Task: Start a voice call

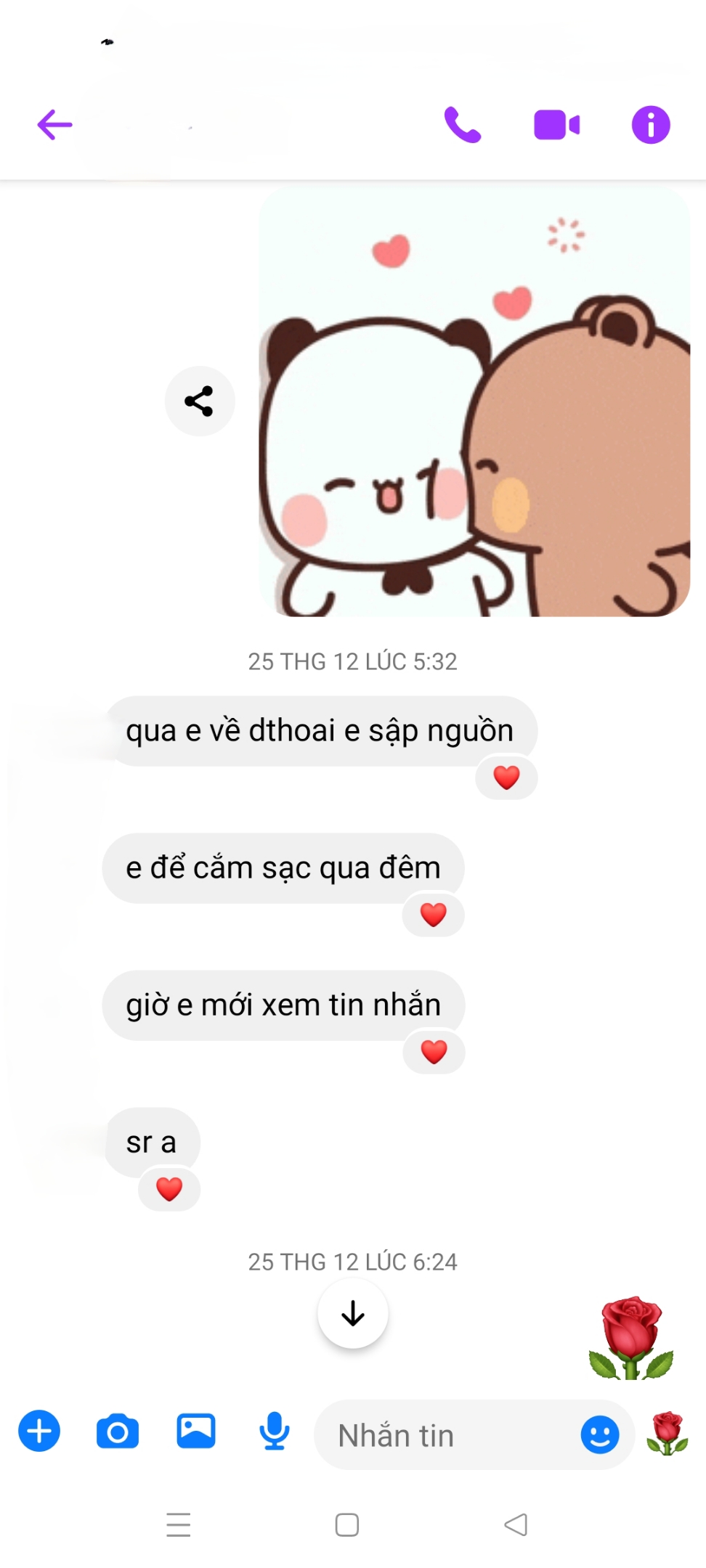Action: [x=462, y=125]
